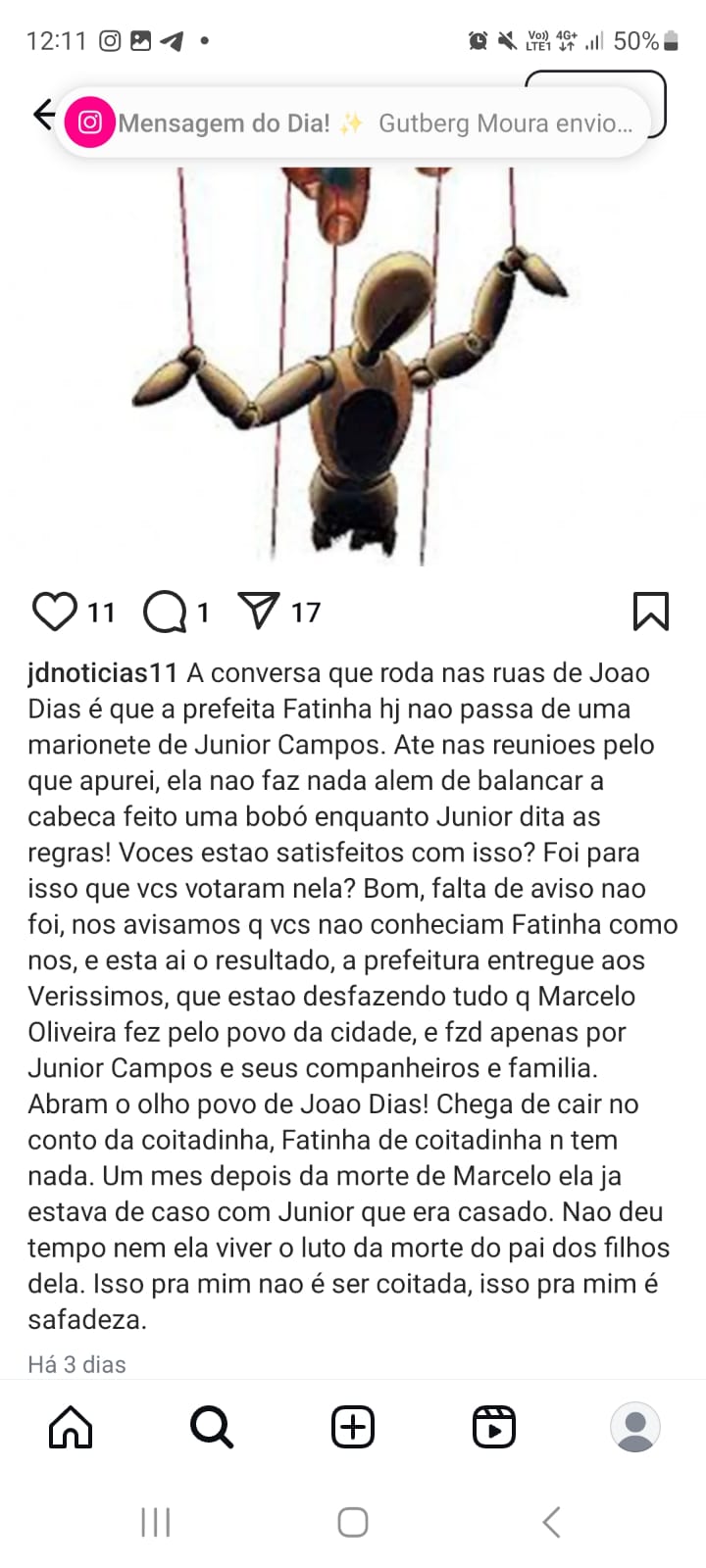This screenshot has height=1568, width=706.
Task: Save the post with bookmark icon
Action: (651, 612)
